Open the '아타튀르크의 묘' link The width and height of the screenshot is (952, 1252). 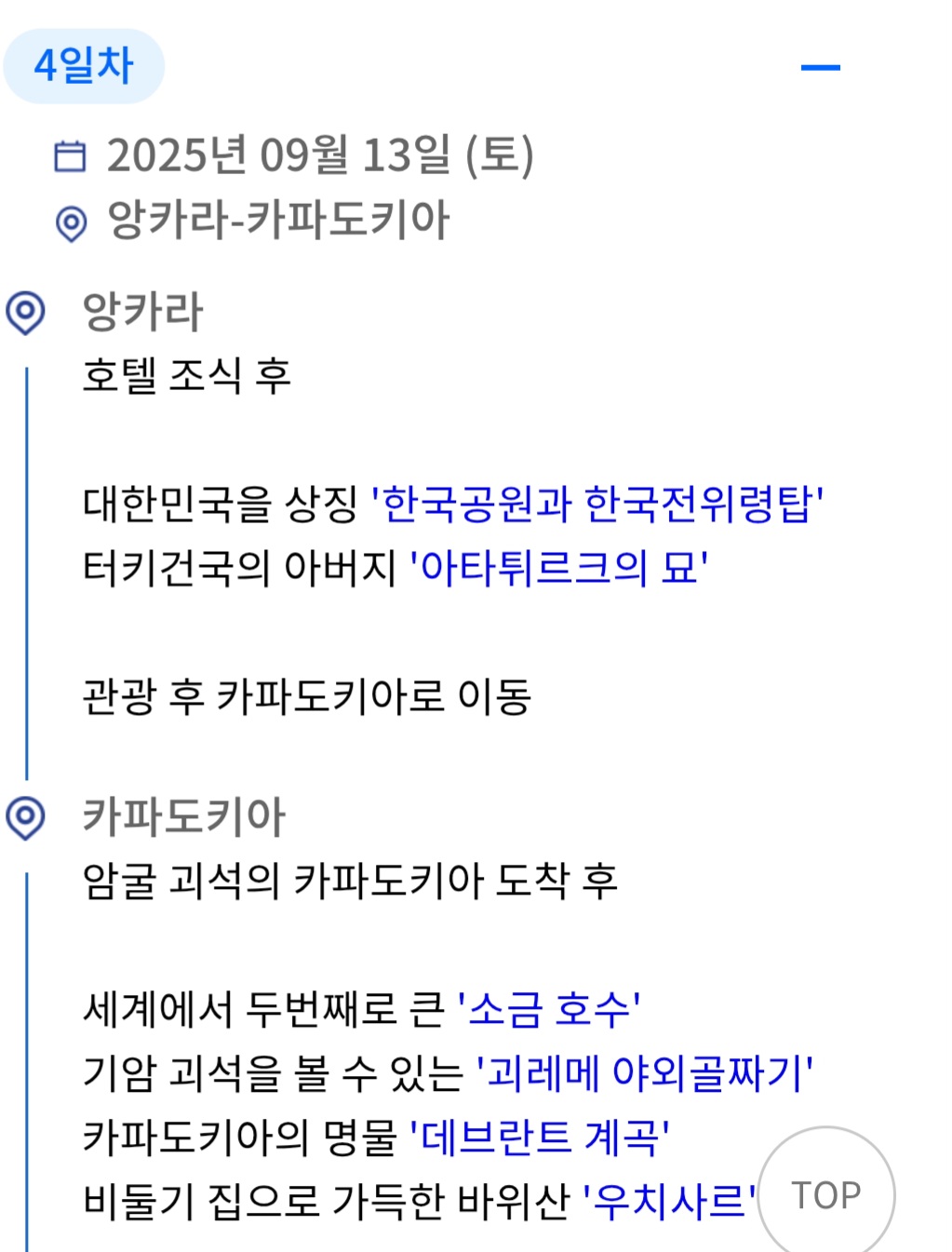559,567
